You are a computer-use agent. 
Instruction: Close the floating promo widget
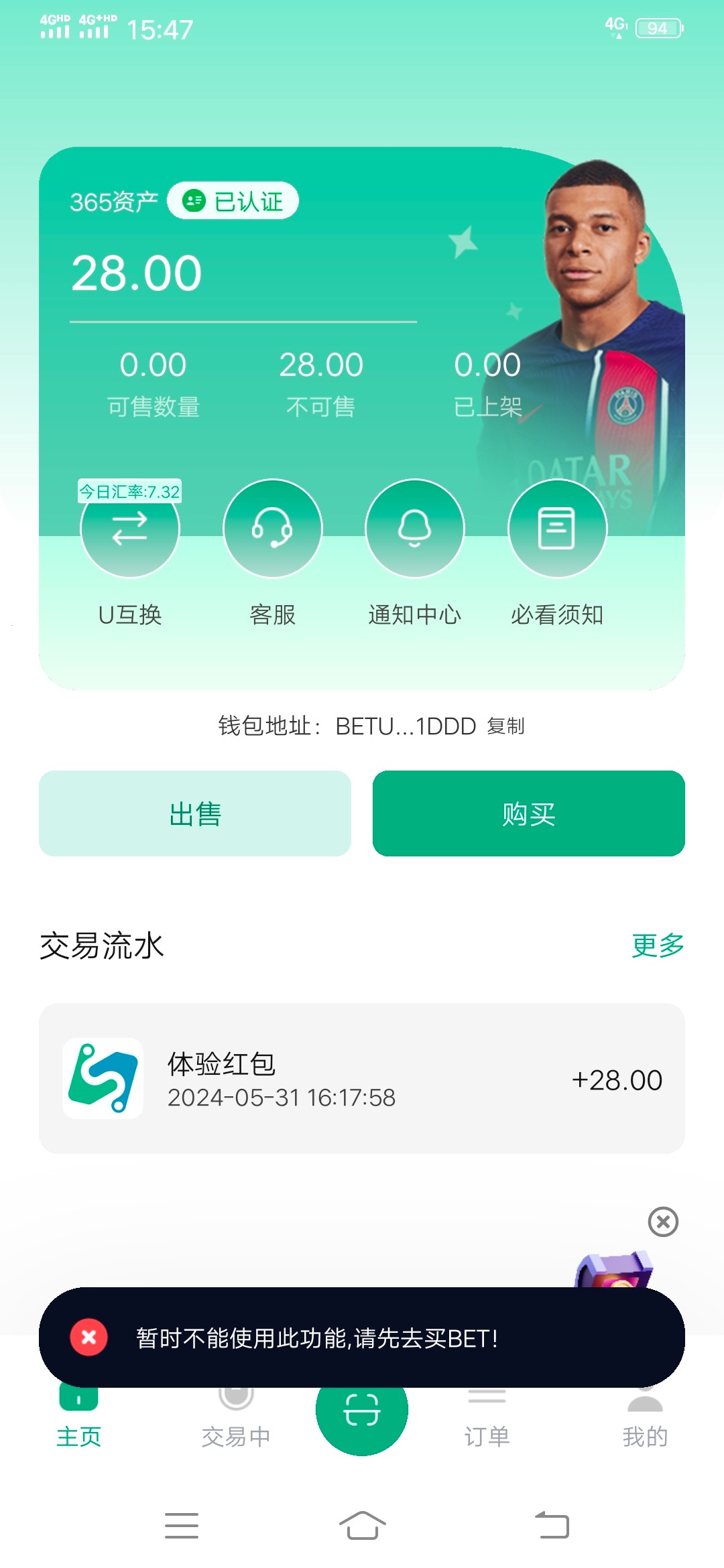click(x=663, y=1222)
